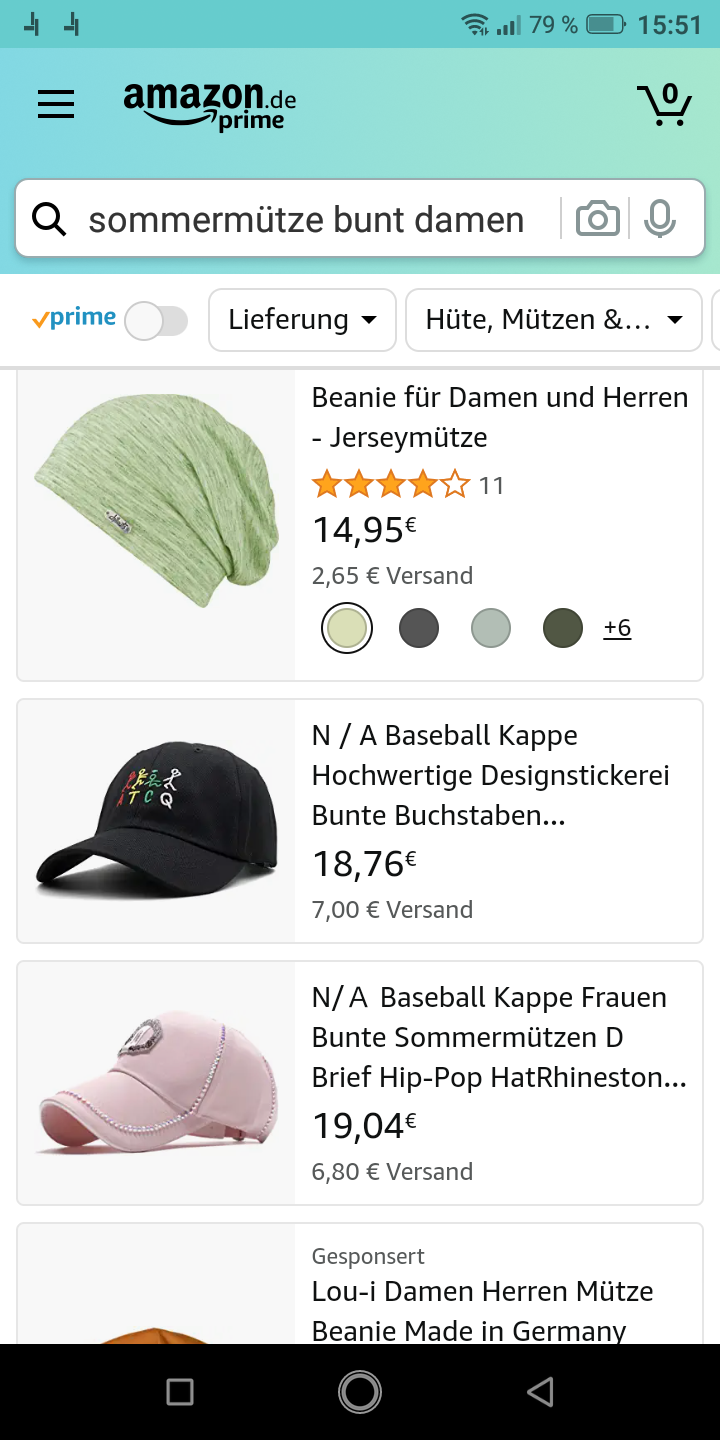Show the +6 more color options
The image size is (720, 1440).
[617, 628]
